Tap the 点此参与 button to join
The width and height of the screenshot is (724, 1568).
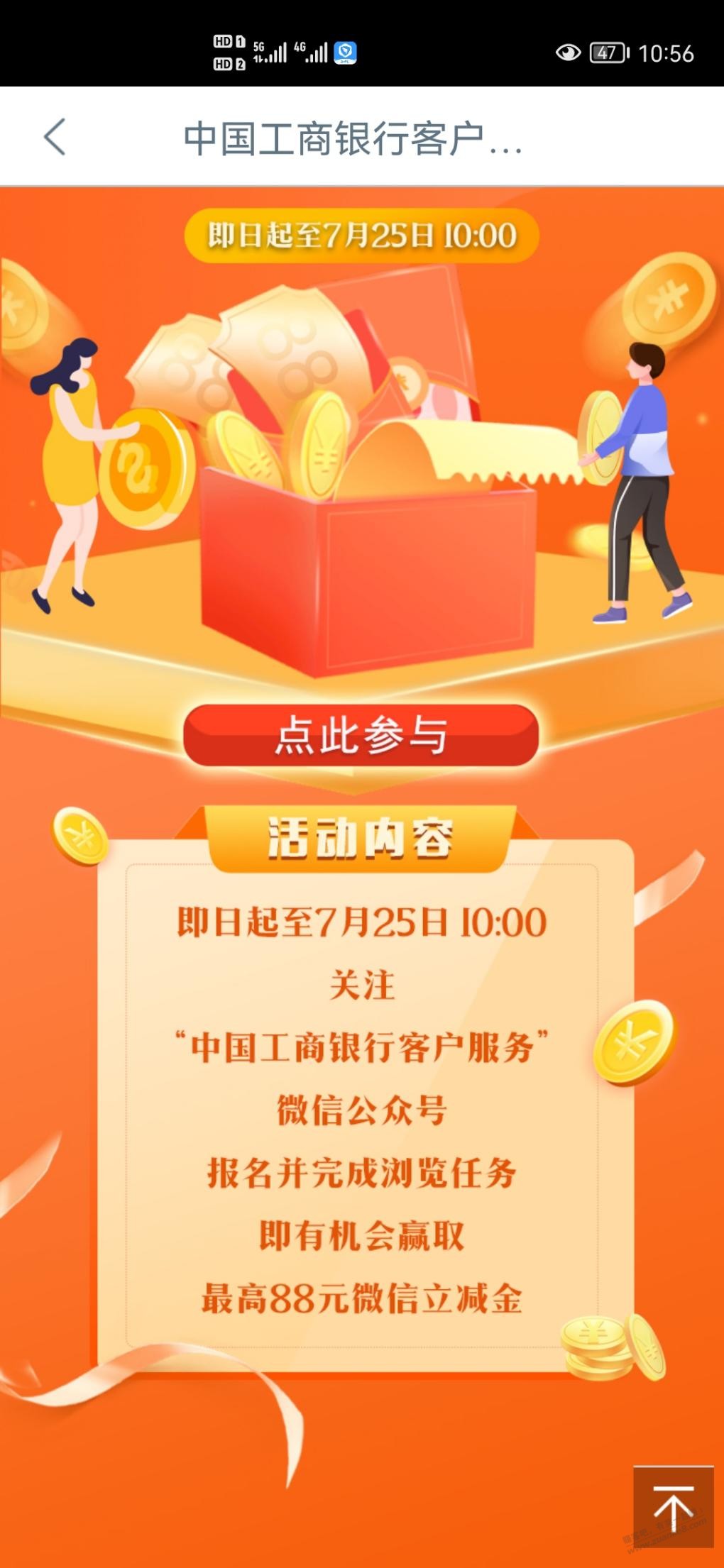pyautogui.click(x=361, y=735)
